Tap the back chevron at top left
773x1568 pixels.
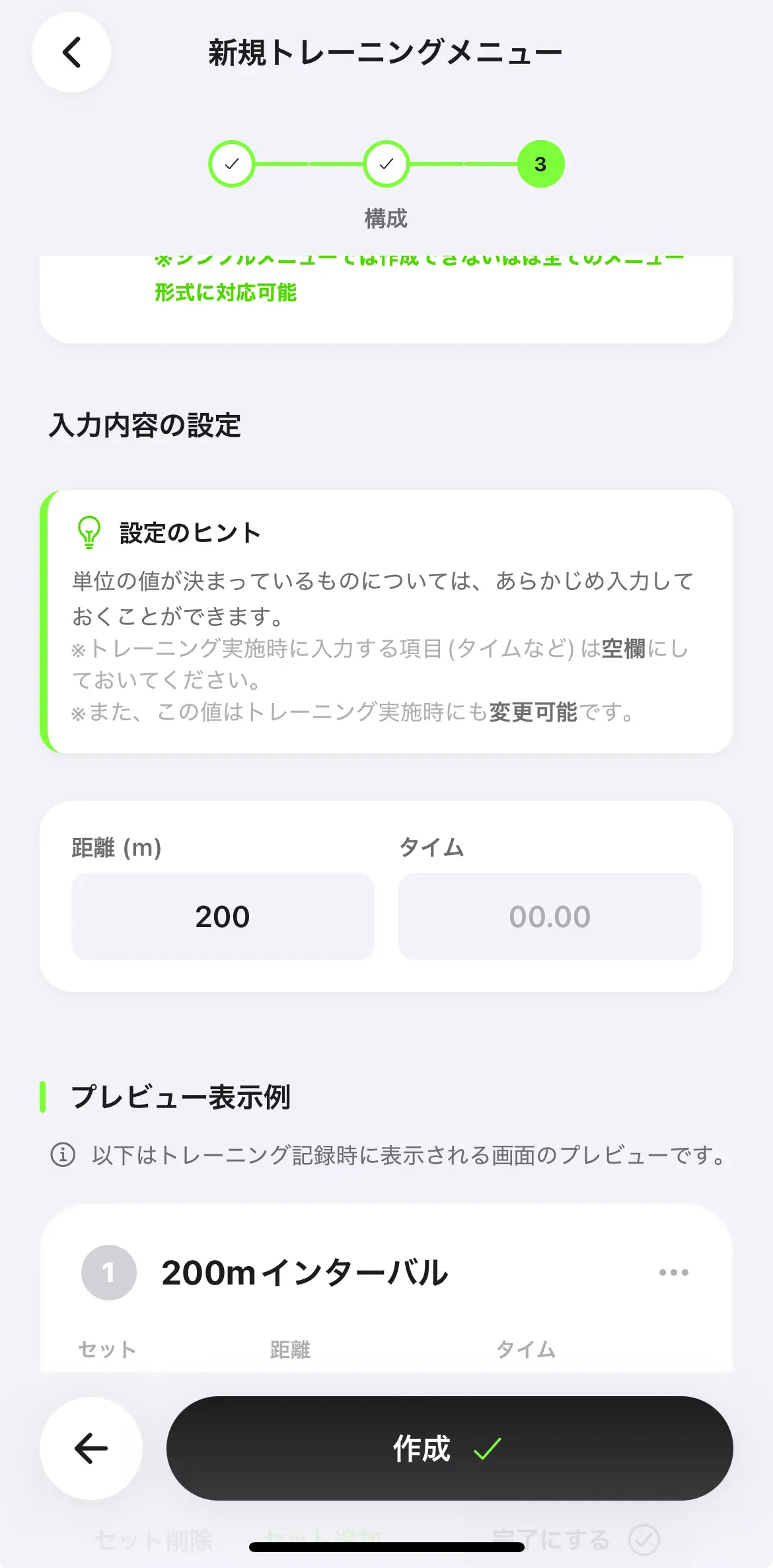[71, 52]
